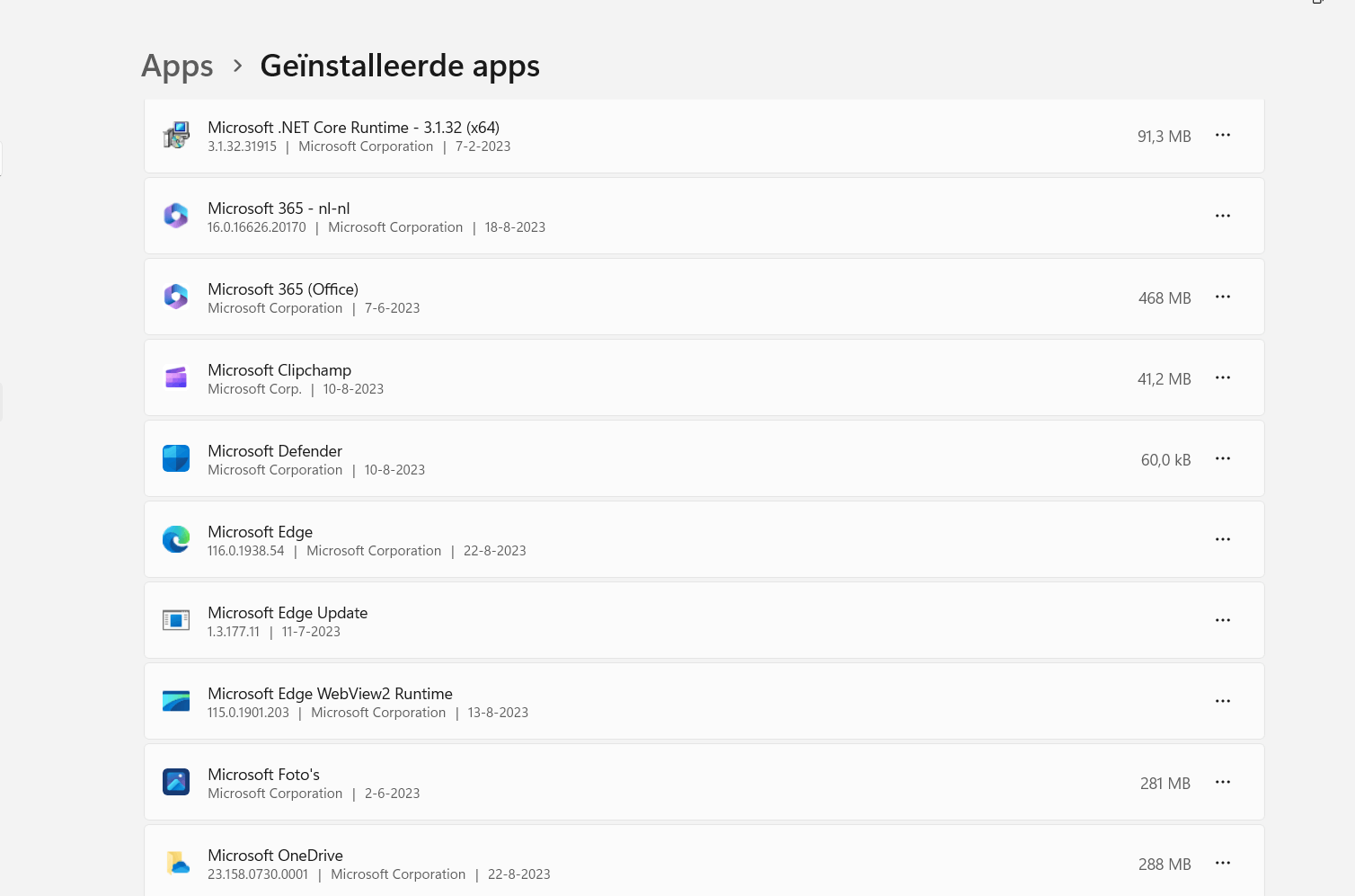Open the overflow menu for Microsoft Defender
This screenshot has width=1355, height=896.
(x=1222, y=459)
